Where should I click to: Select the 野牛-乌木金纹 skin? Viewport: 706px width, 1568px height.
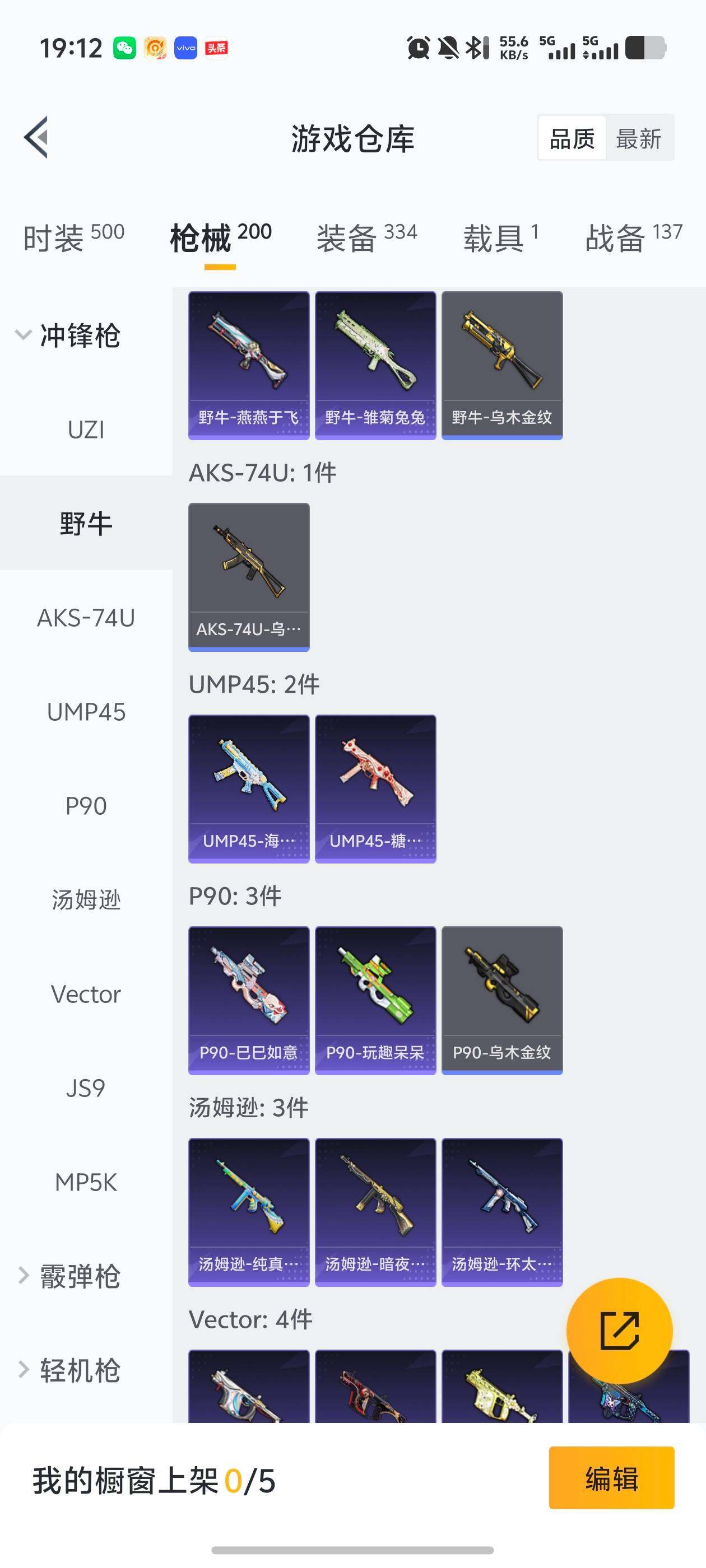click(502, 363)
